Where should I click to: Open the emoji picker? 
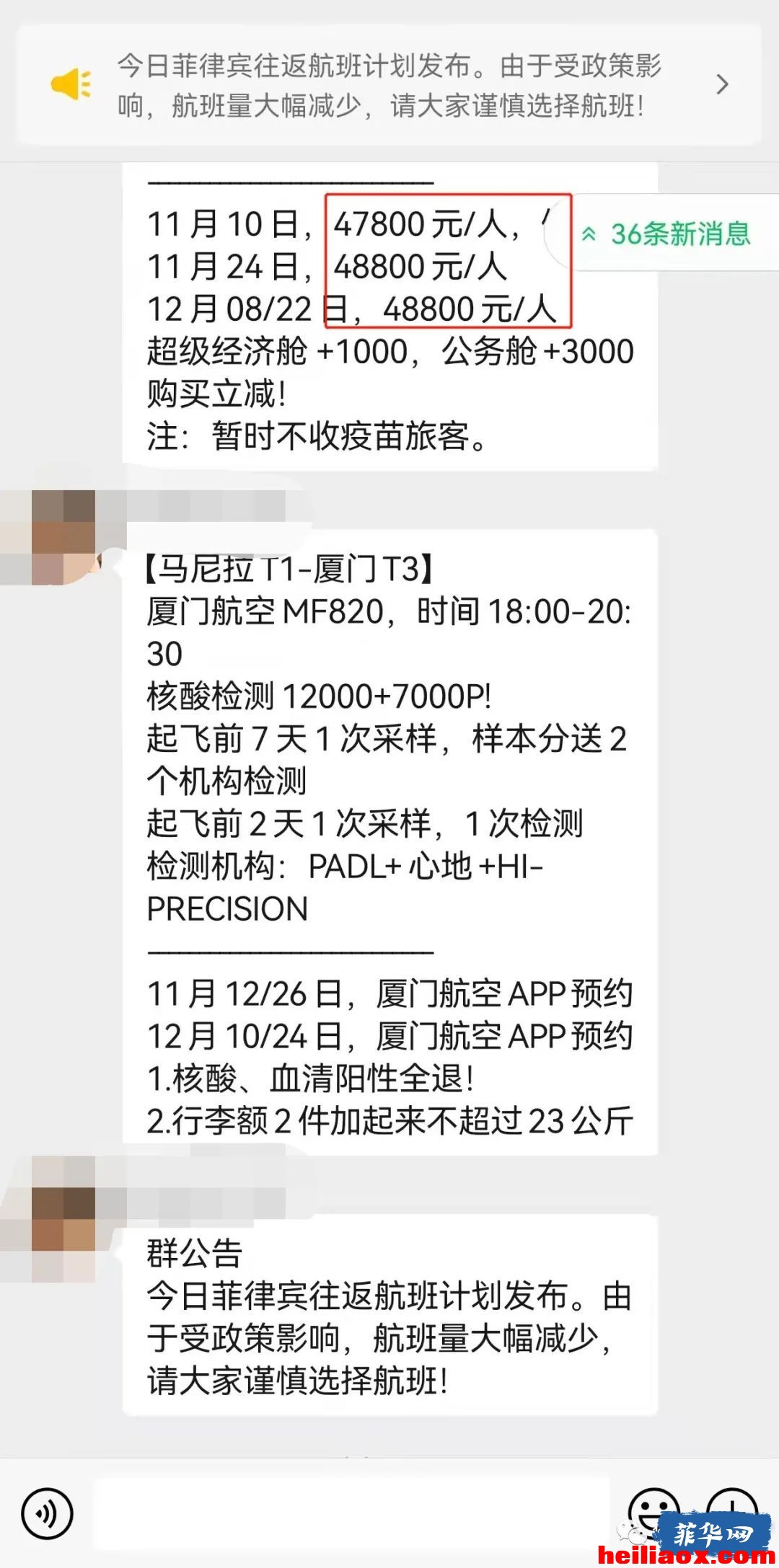pos(655,1512)
